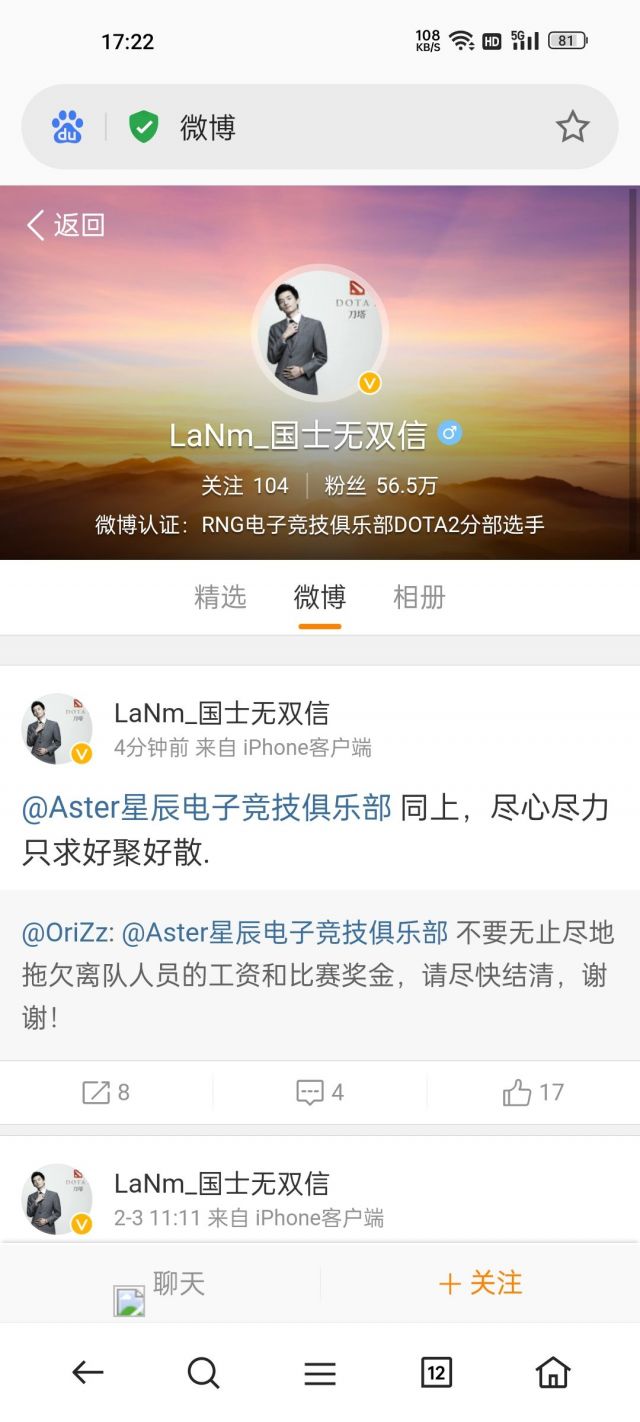
Task: Open comments on the 4分钟前 post
Action: (x=320, y=1092)
